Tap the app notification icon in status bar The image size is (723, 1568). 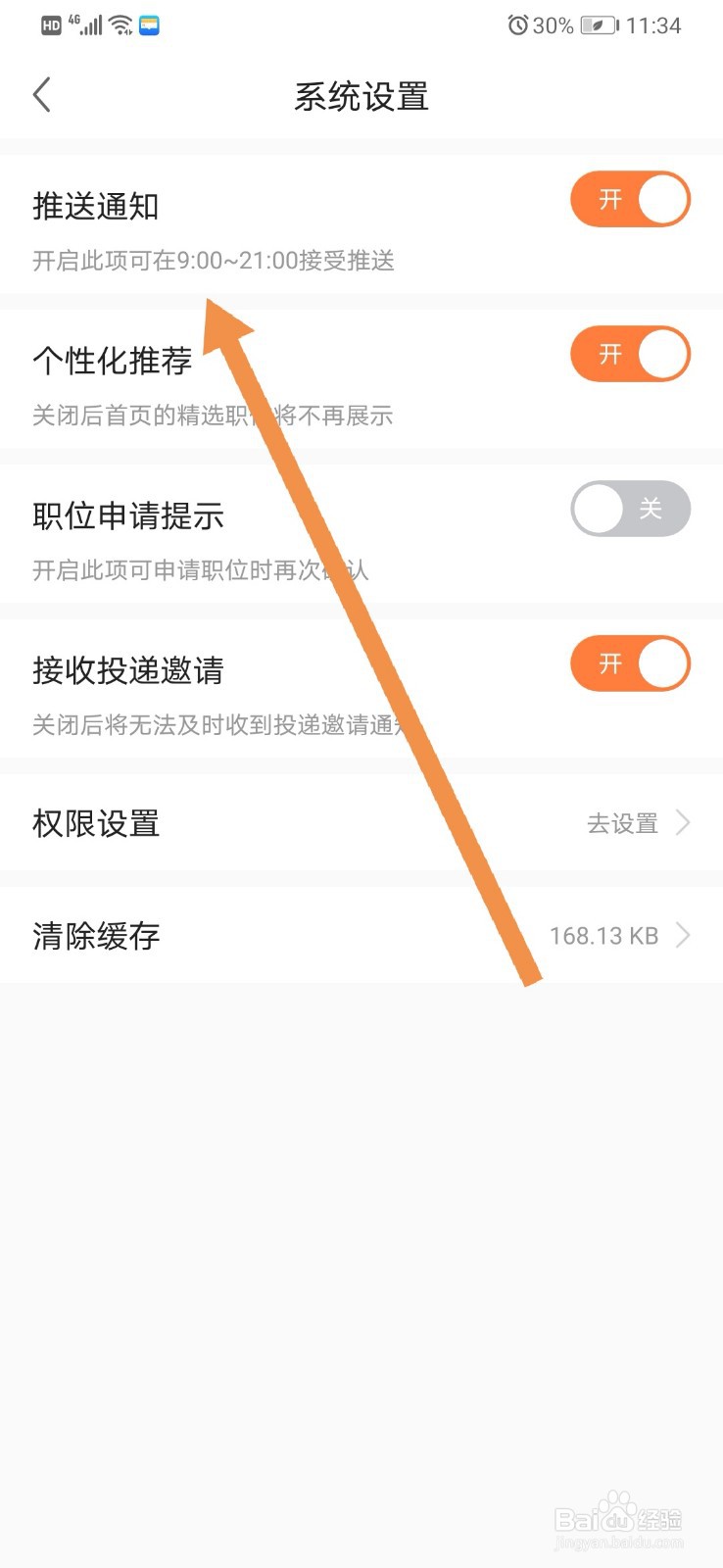click(x=149, y=24)
